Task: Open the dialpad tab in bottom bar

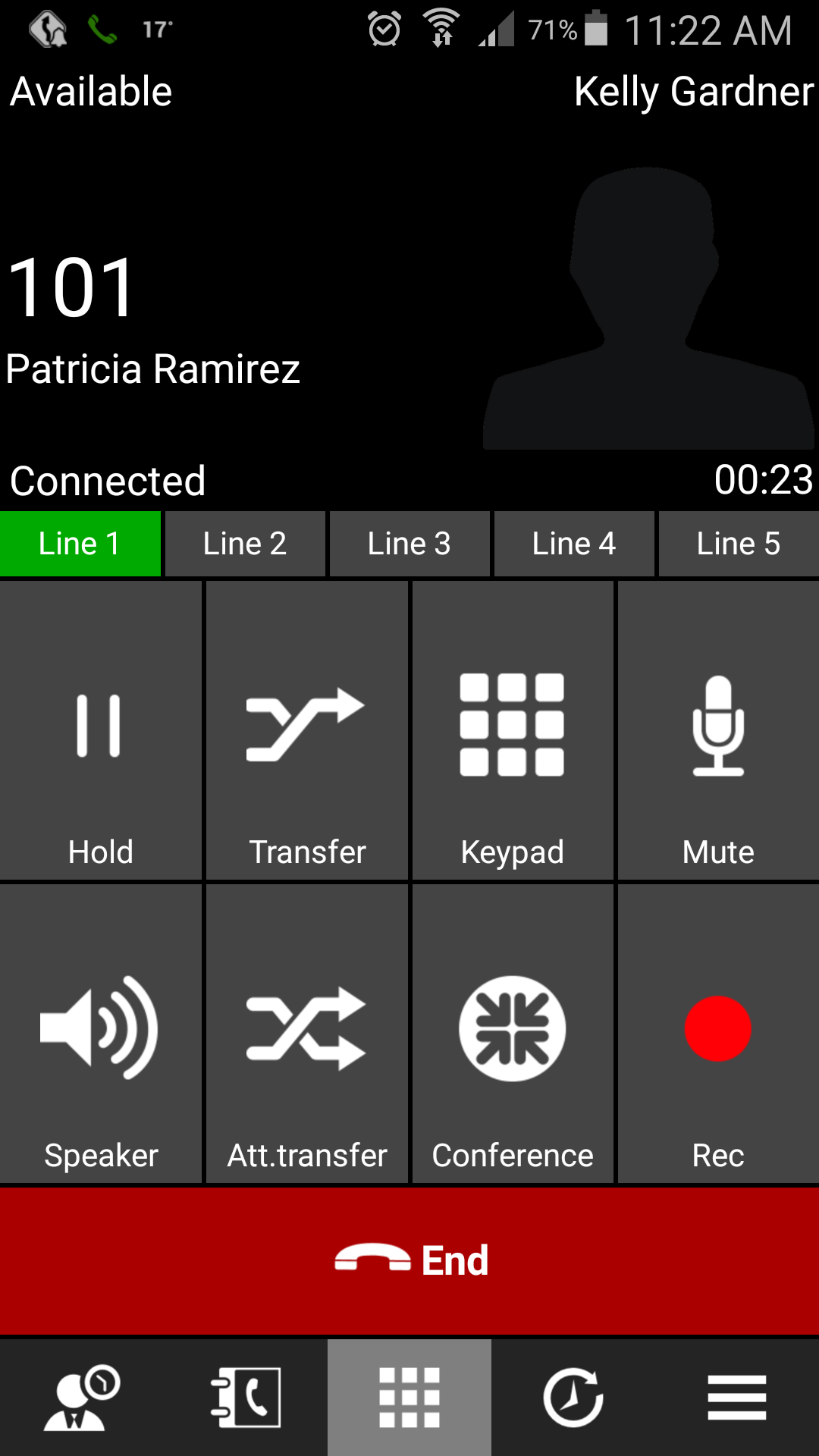Action: (409, 1398)
